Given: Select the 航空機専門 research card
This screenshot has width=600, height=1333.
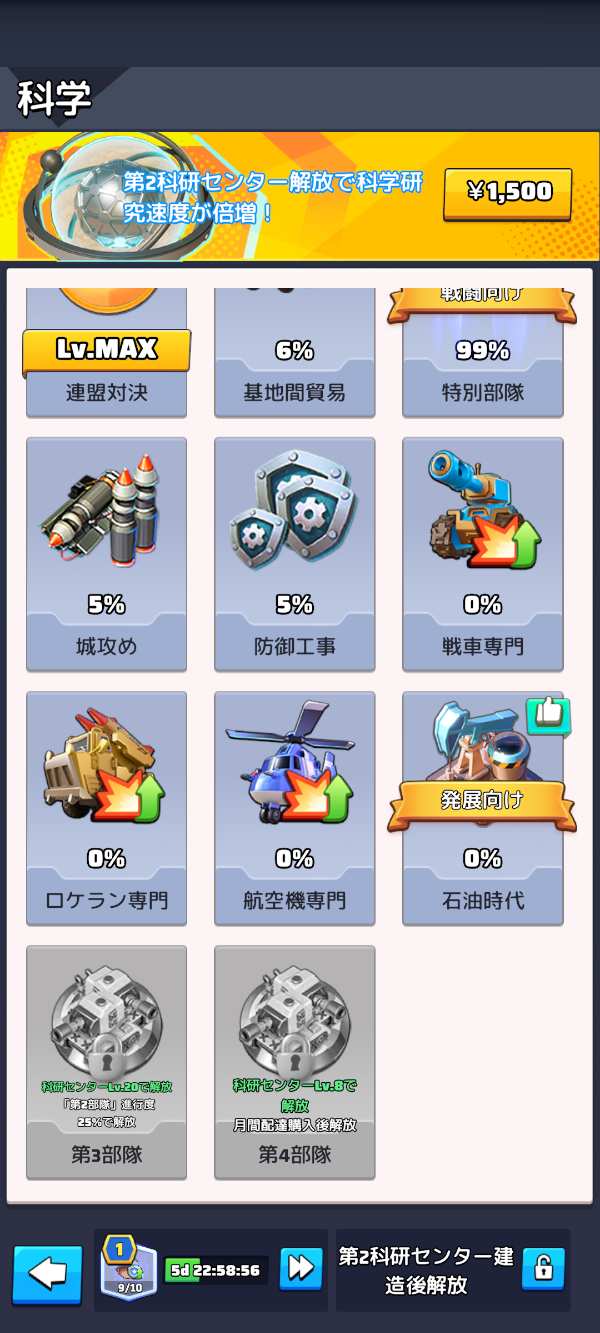Looking at the screenshot, I should click(294, 806).
